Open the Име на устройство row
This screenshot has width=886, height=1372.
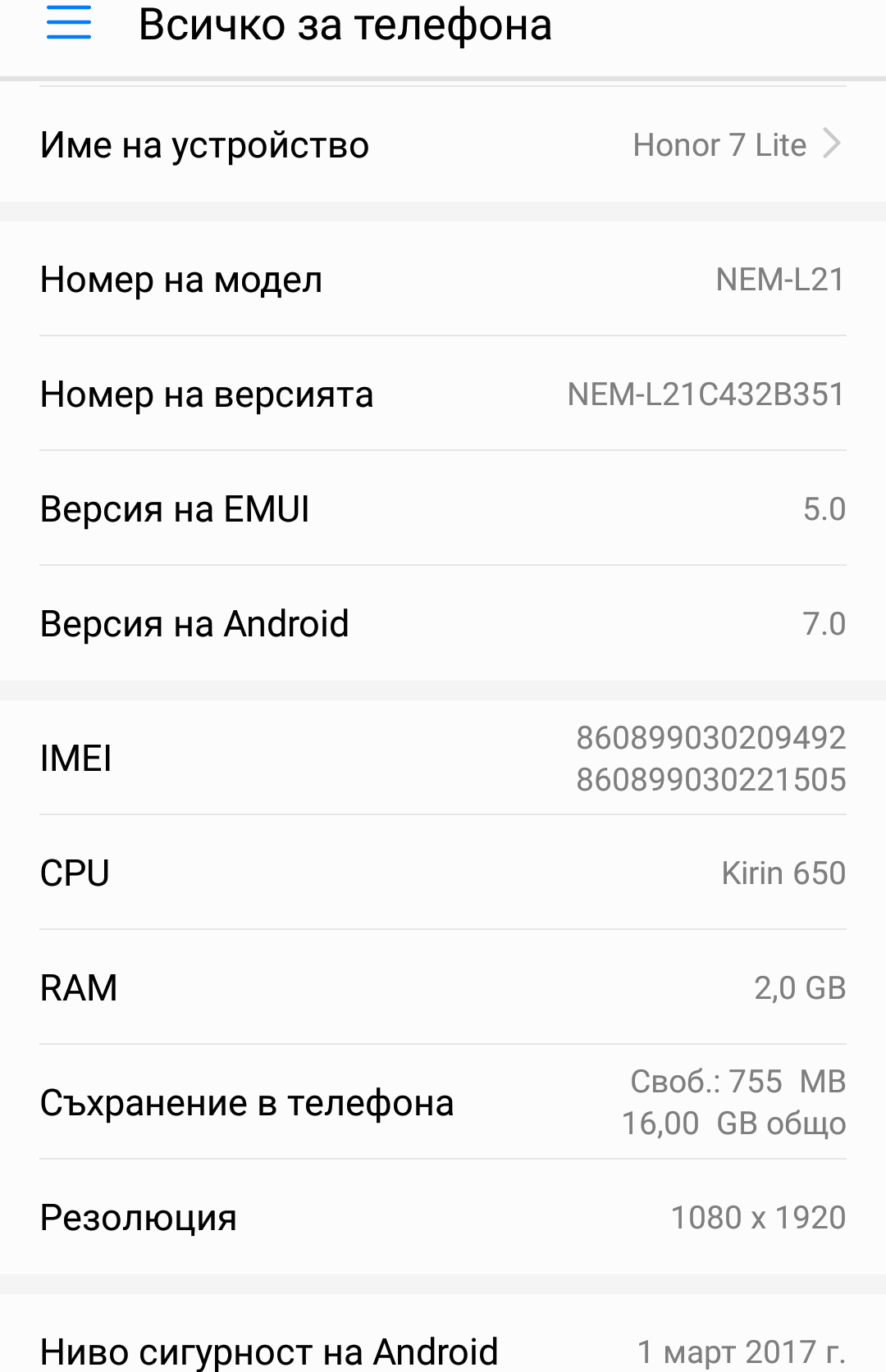[x=443, y=145]
